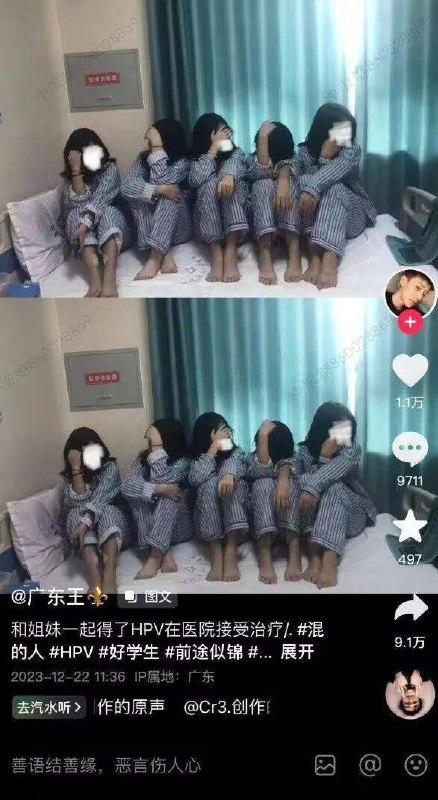Expand the caption with 展开
Screen dimensions: 438x800
click(x=299, y=653)
